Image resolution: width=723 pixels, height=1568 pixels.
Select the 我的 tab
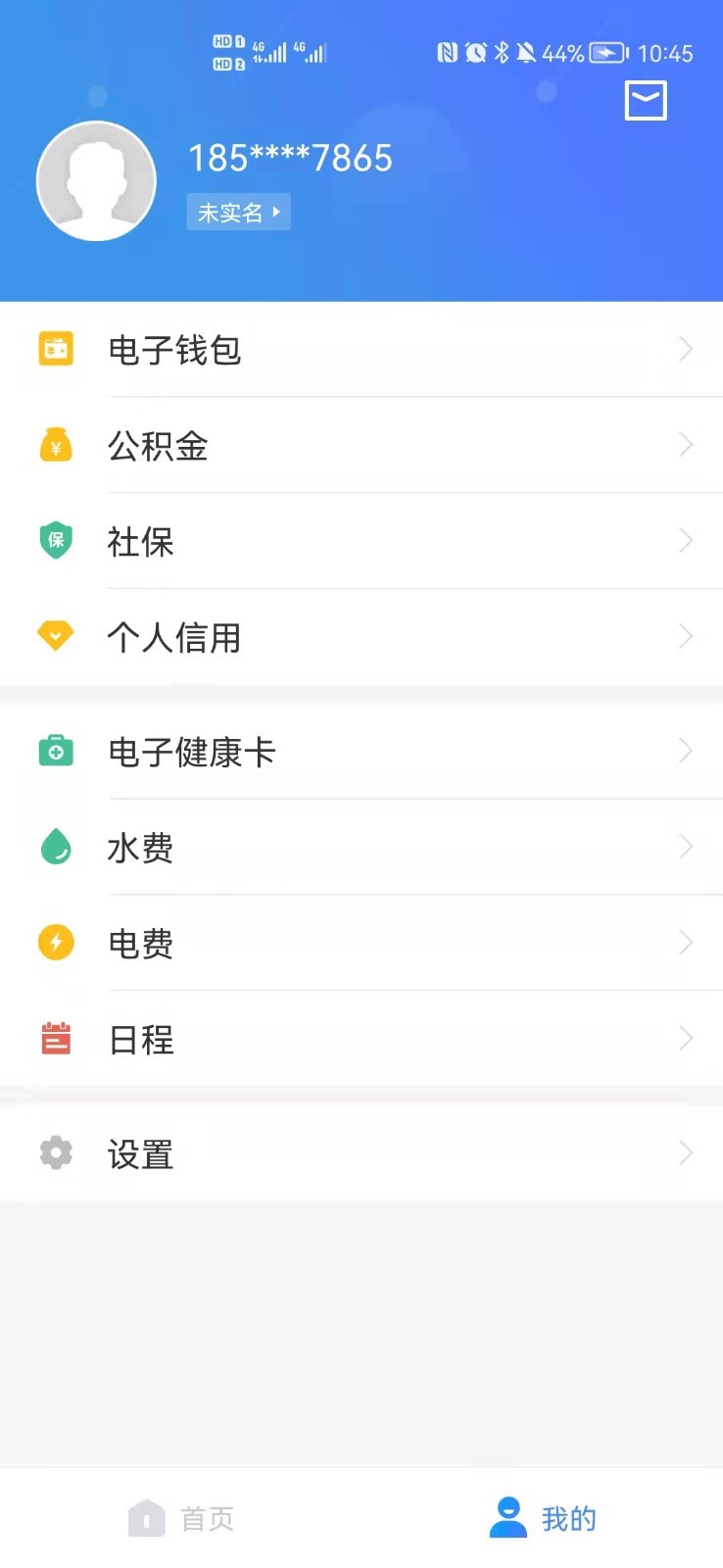543,1519
